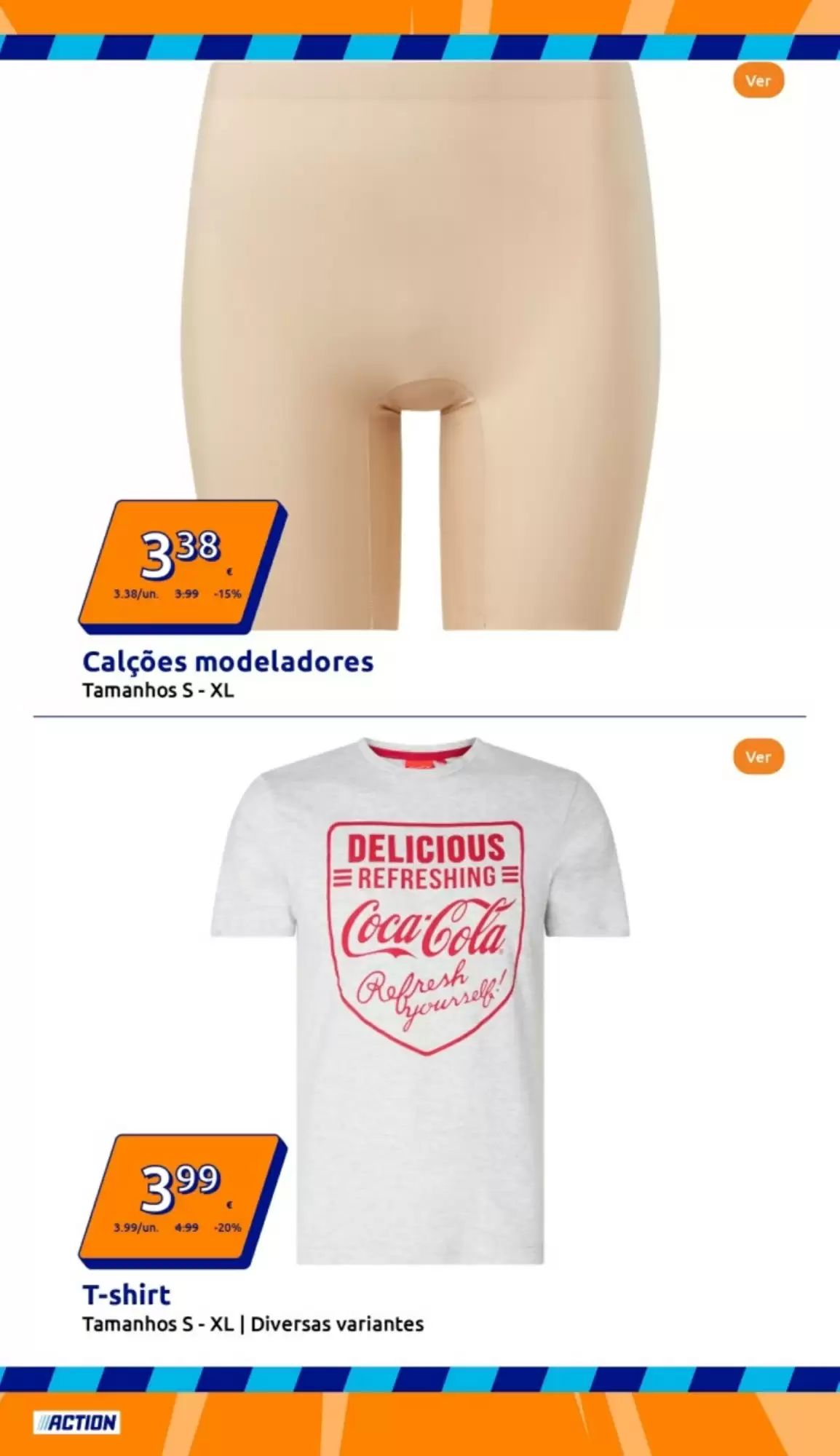Screen dimensions: 840x1456
Task: Open Ver button for the T-shirt
Action: tap(758, 756)
